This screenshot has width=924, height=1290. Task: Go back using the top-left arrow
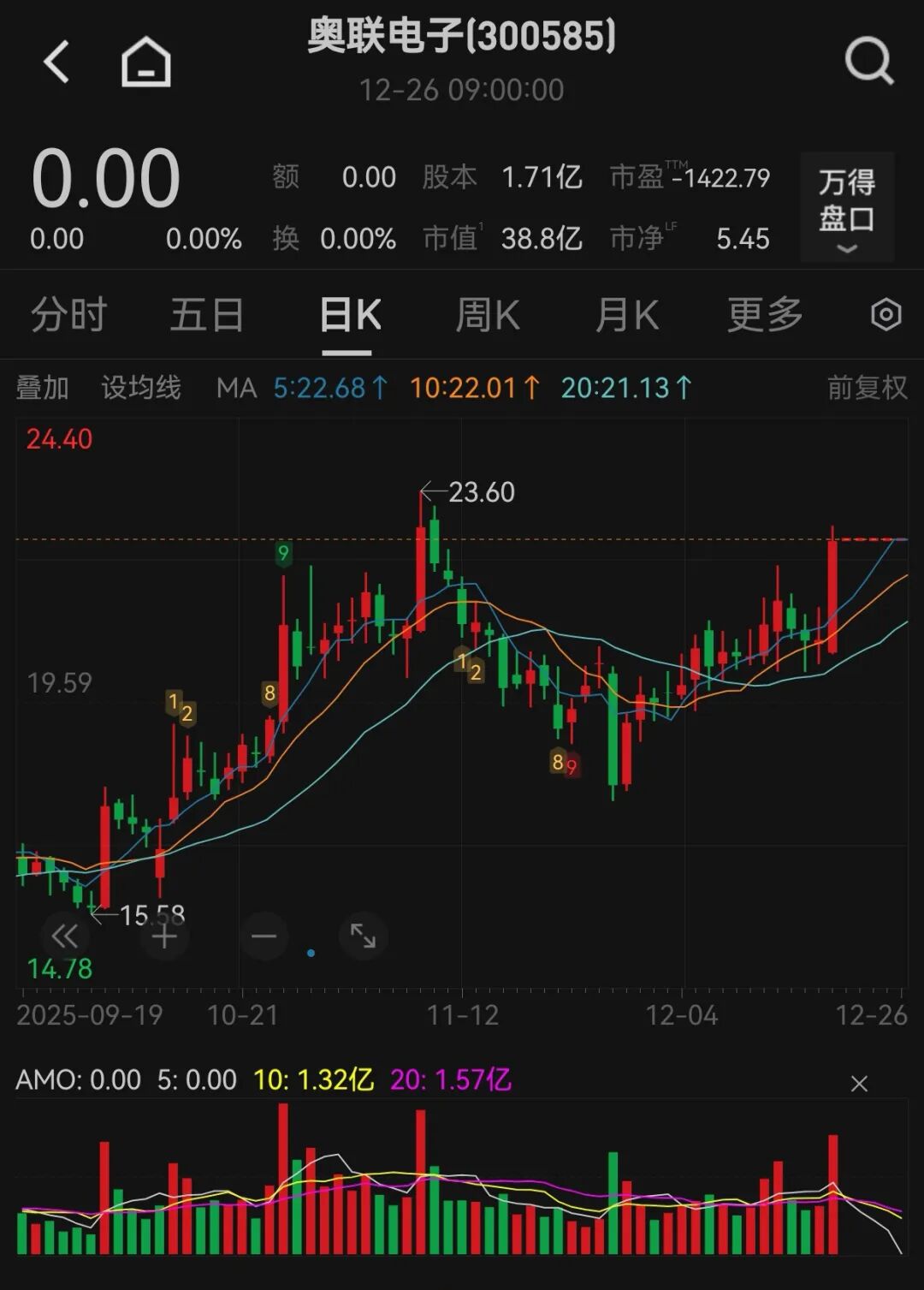click(x=56, y=62)
